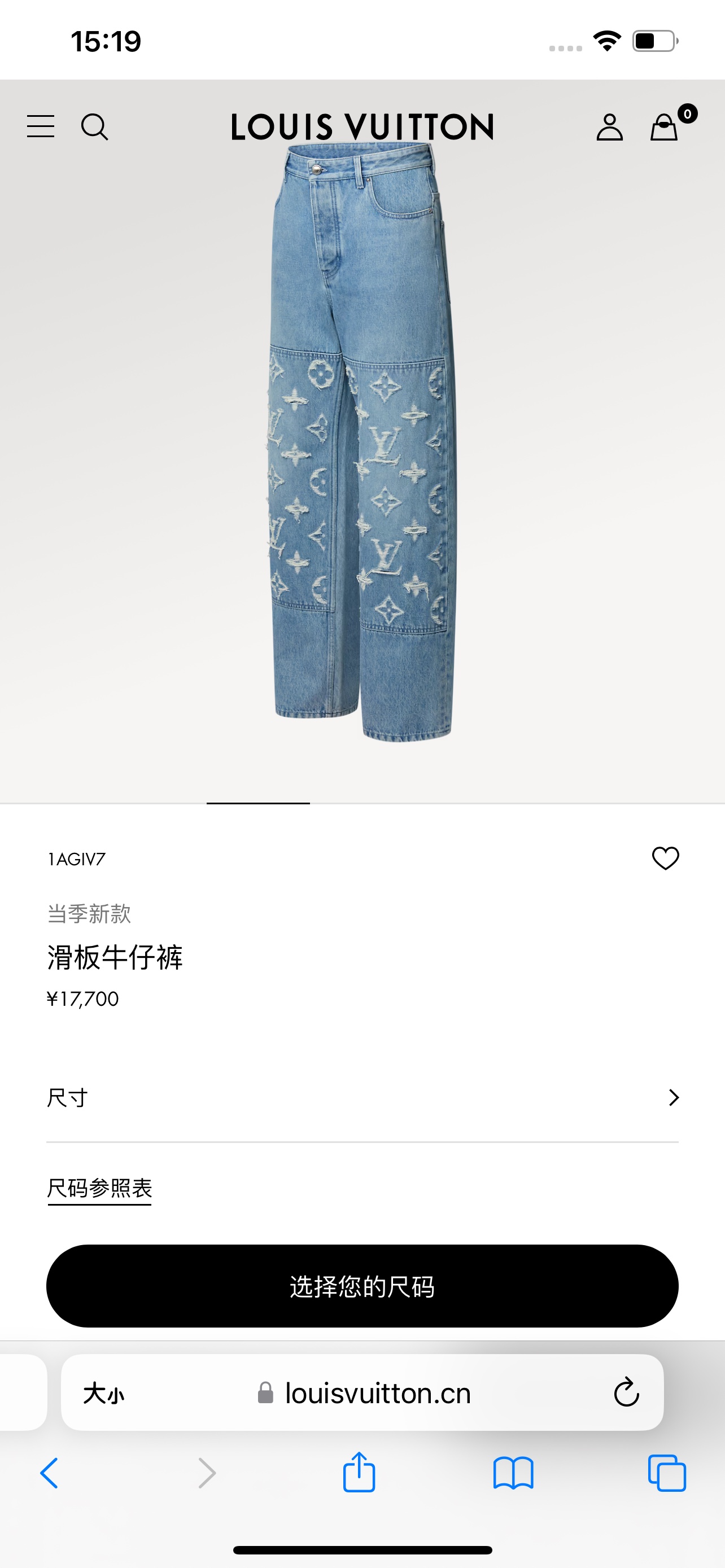Open the shopping bag

[664, 127]
